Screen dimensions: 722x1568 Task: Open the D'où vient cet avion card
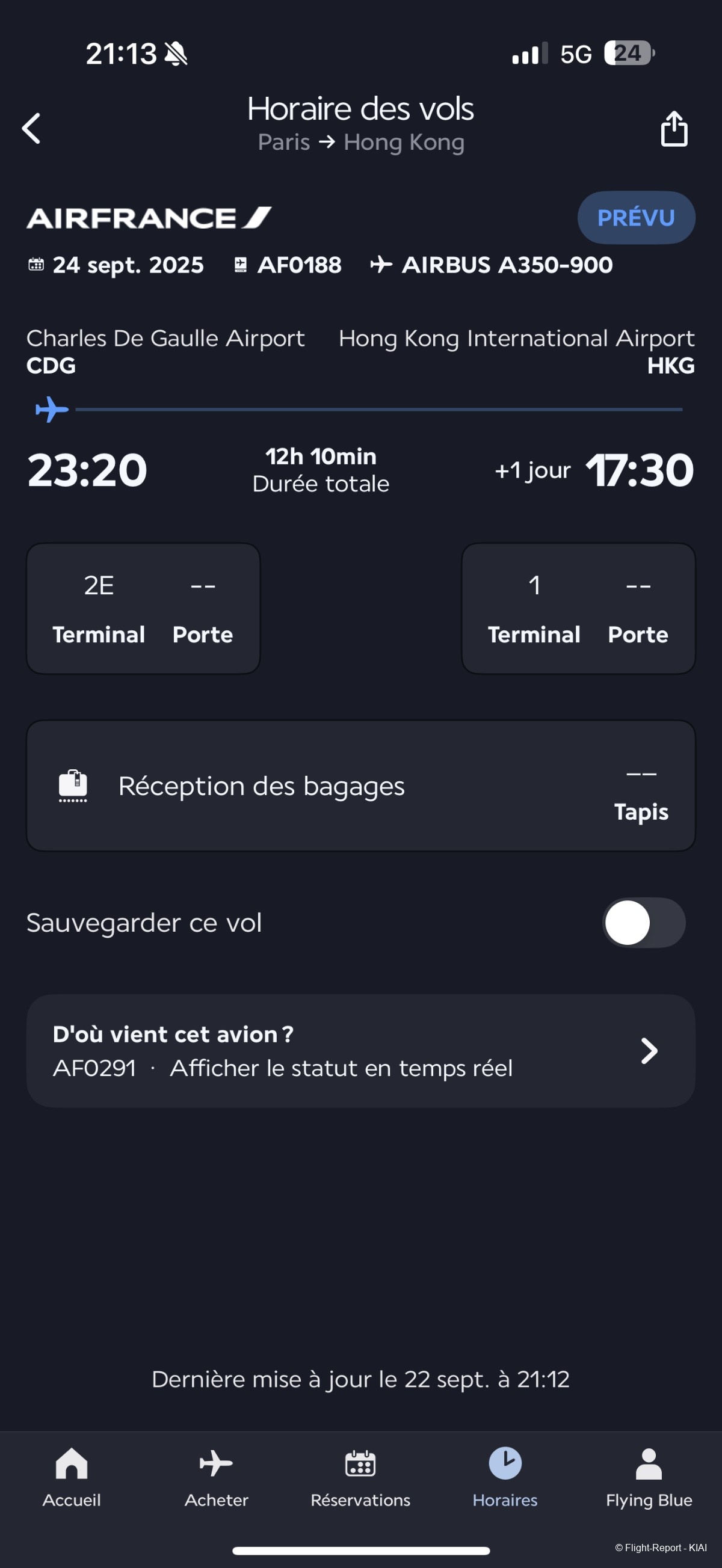coord(360,1051)
